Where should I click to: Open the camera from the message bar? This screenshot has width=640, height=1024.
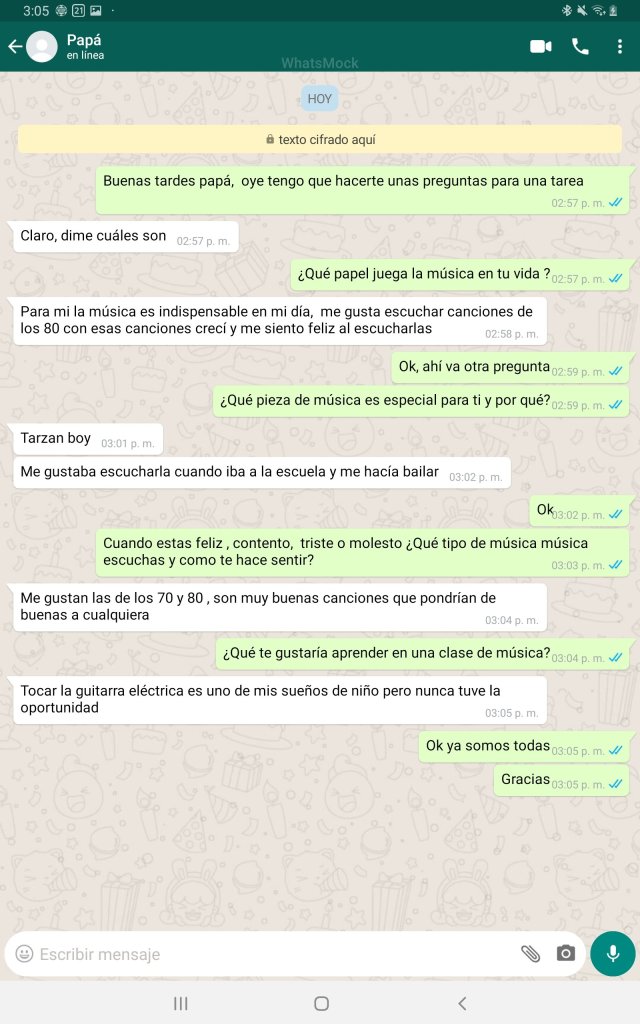coord(566,953)
